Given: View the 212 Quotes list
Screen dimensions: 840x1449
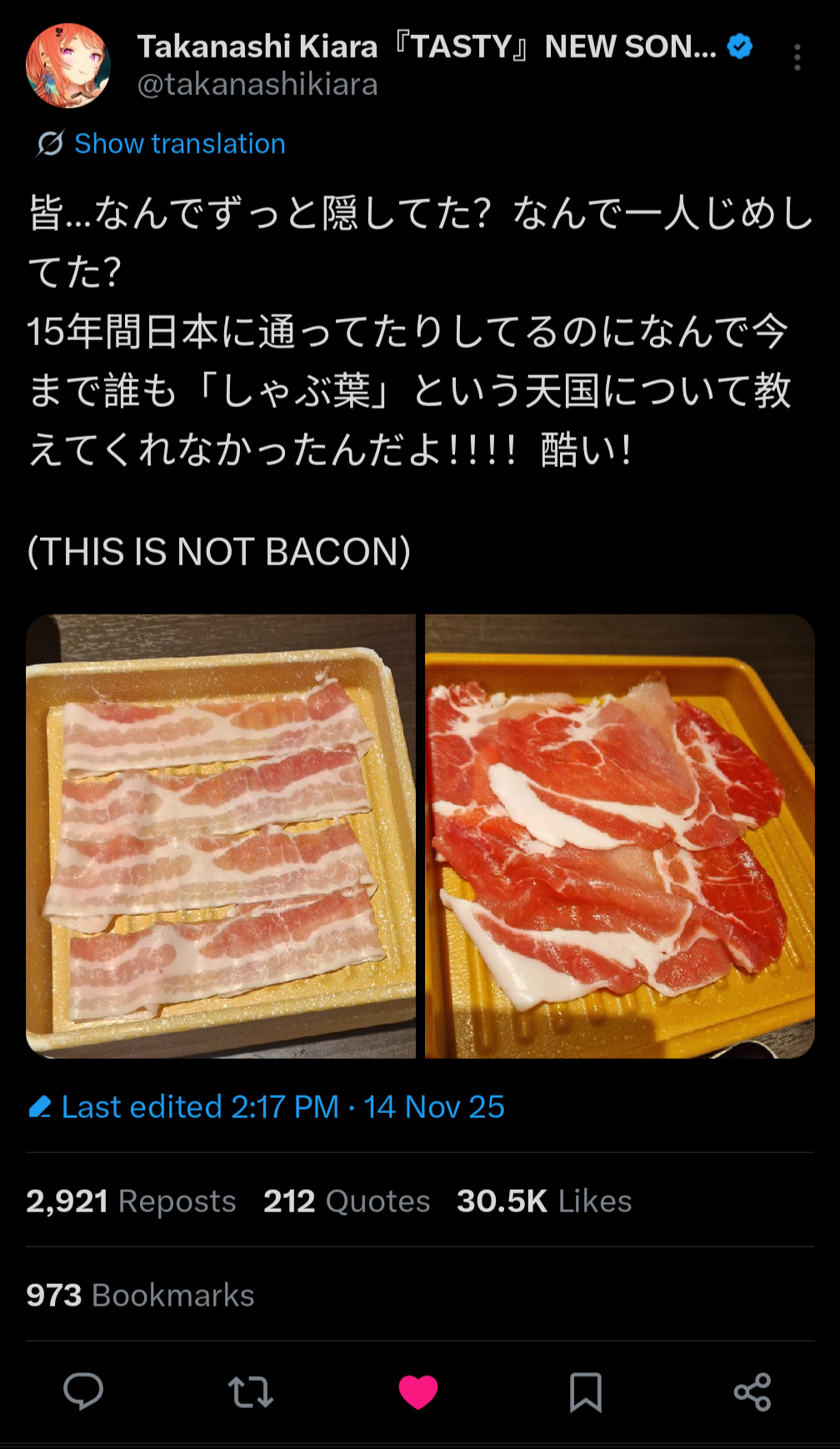Looking at the screenshot, I should pyautogui.click(x=347, y=1201).
